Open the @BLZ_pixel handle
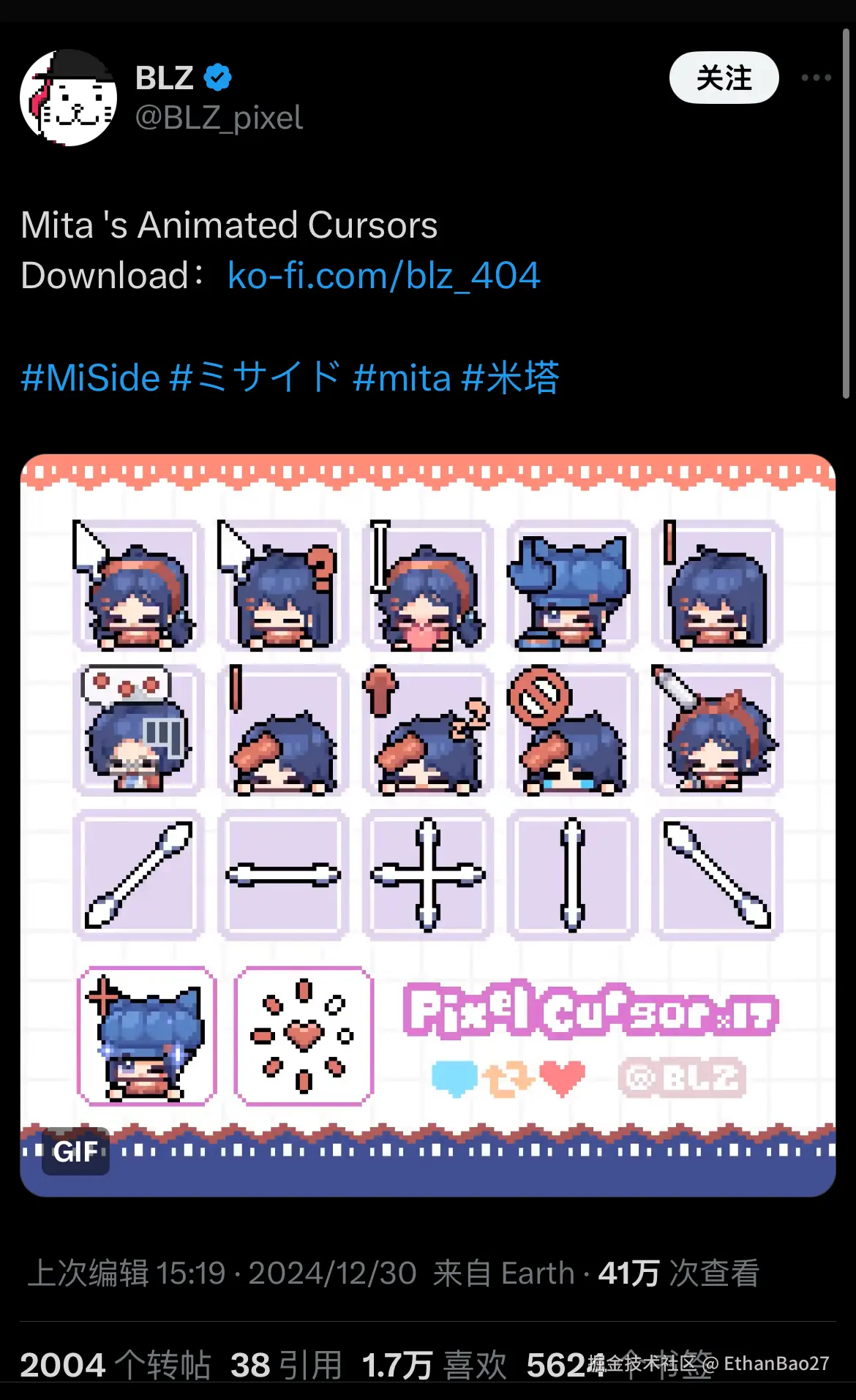Image resolution: width=856 pixels, height=1400 pixels. 219,118
